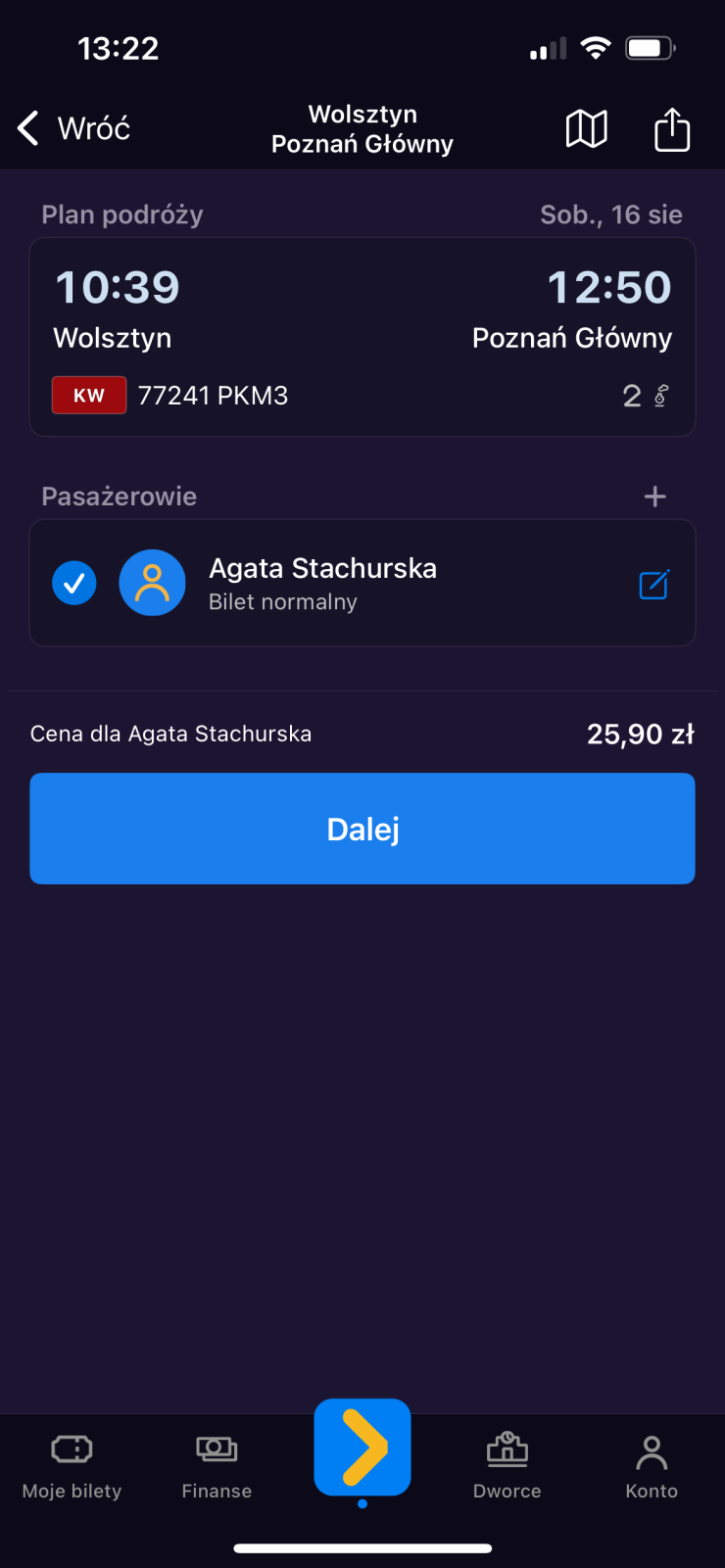Switch to the Dworce tab

click(507, 1465)
